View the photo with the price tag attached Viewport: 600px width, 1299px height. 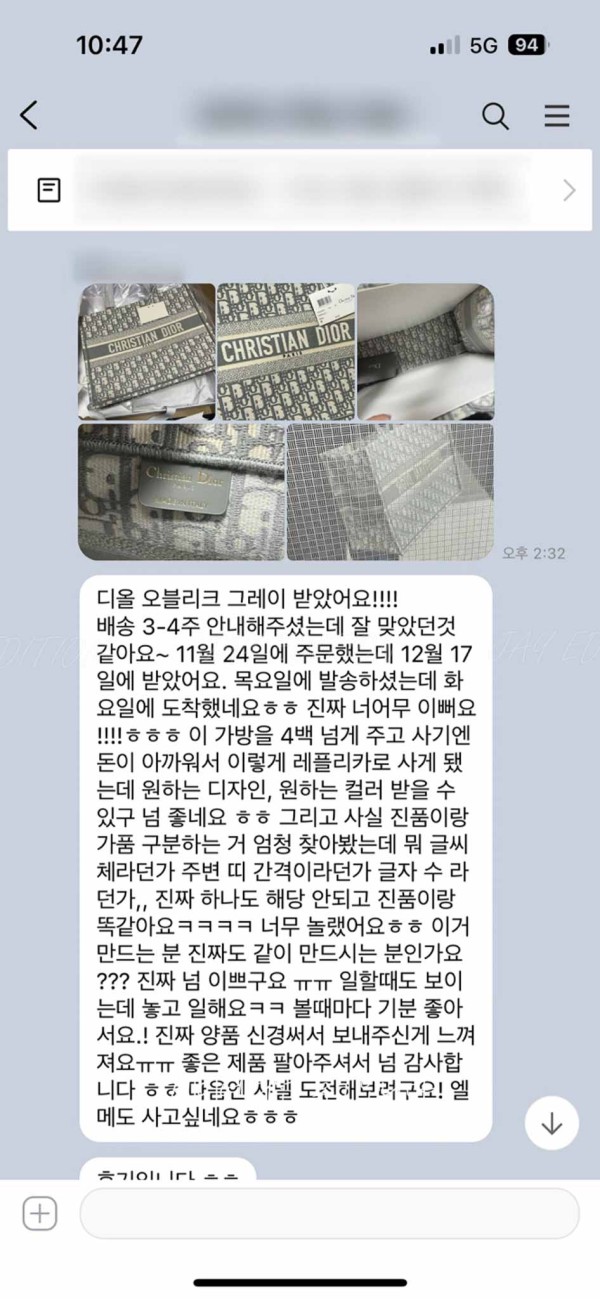(286, 351)
